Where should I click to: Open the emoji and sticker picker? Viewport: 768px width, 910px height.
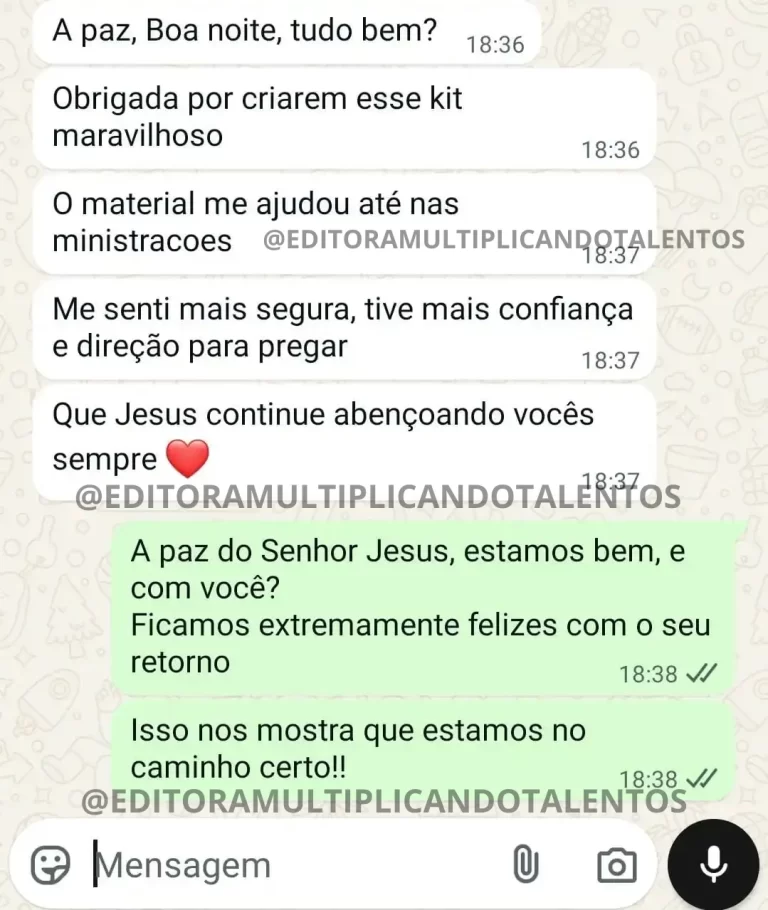point(50,865)
